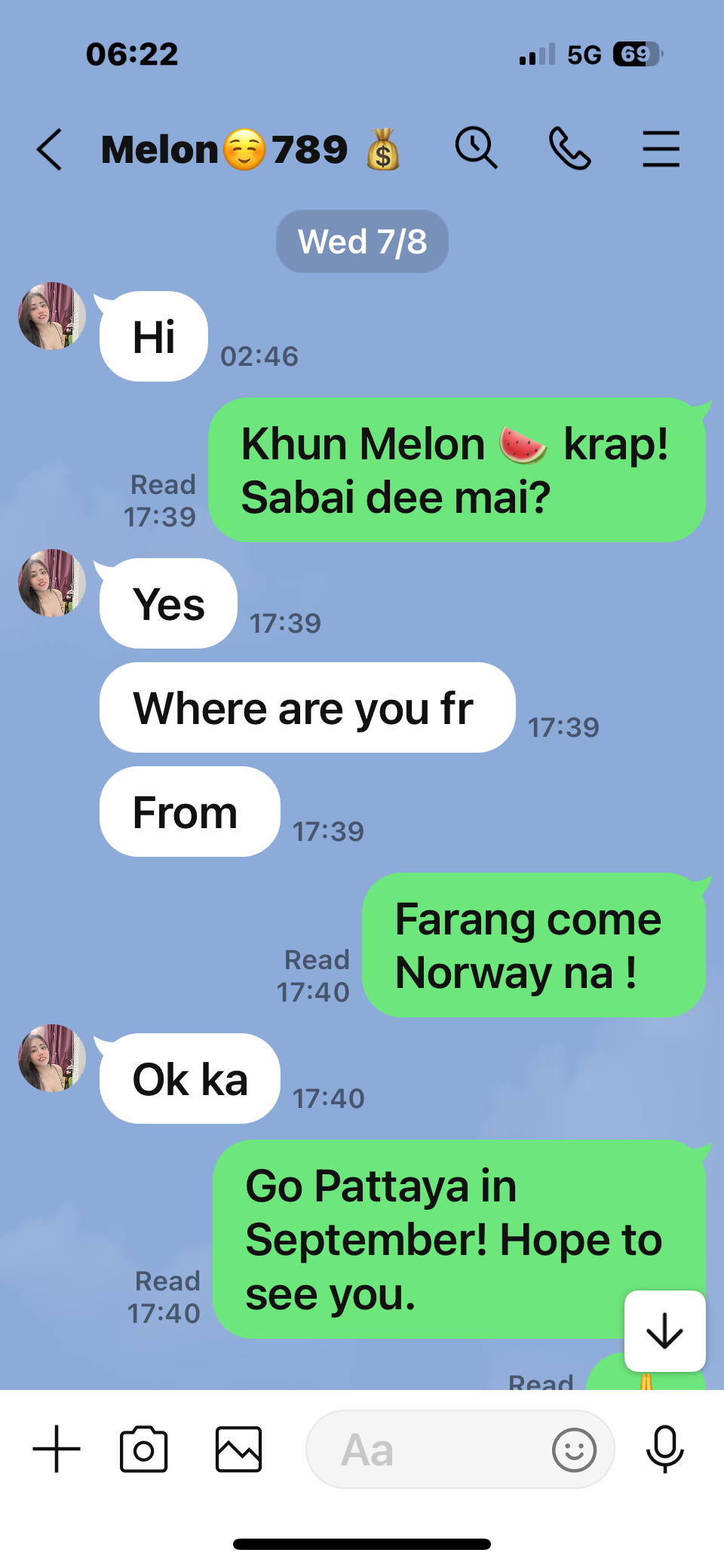Search within this chat
The image size is (724, 1568).
click(x=476, y=148)
